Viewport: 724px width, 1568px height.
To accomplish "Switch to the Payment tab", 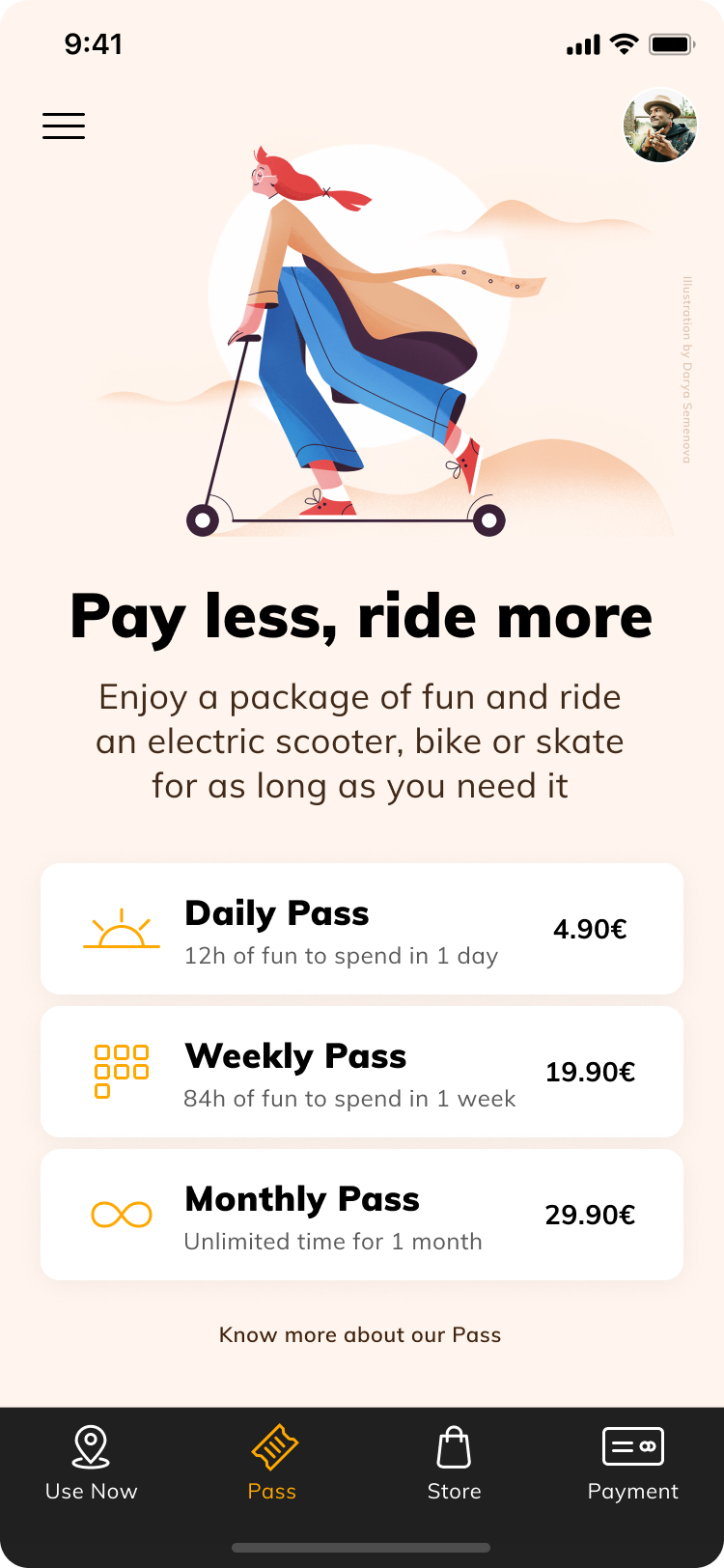I will coord(633,1464).
